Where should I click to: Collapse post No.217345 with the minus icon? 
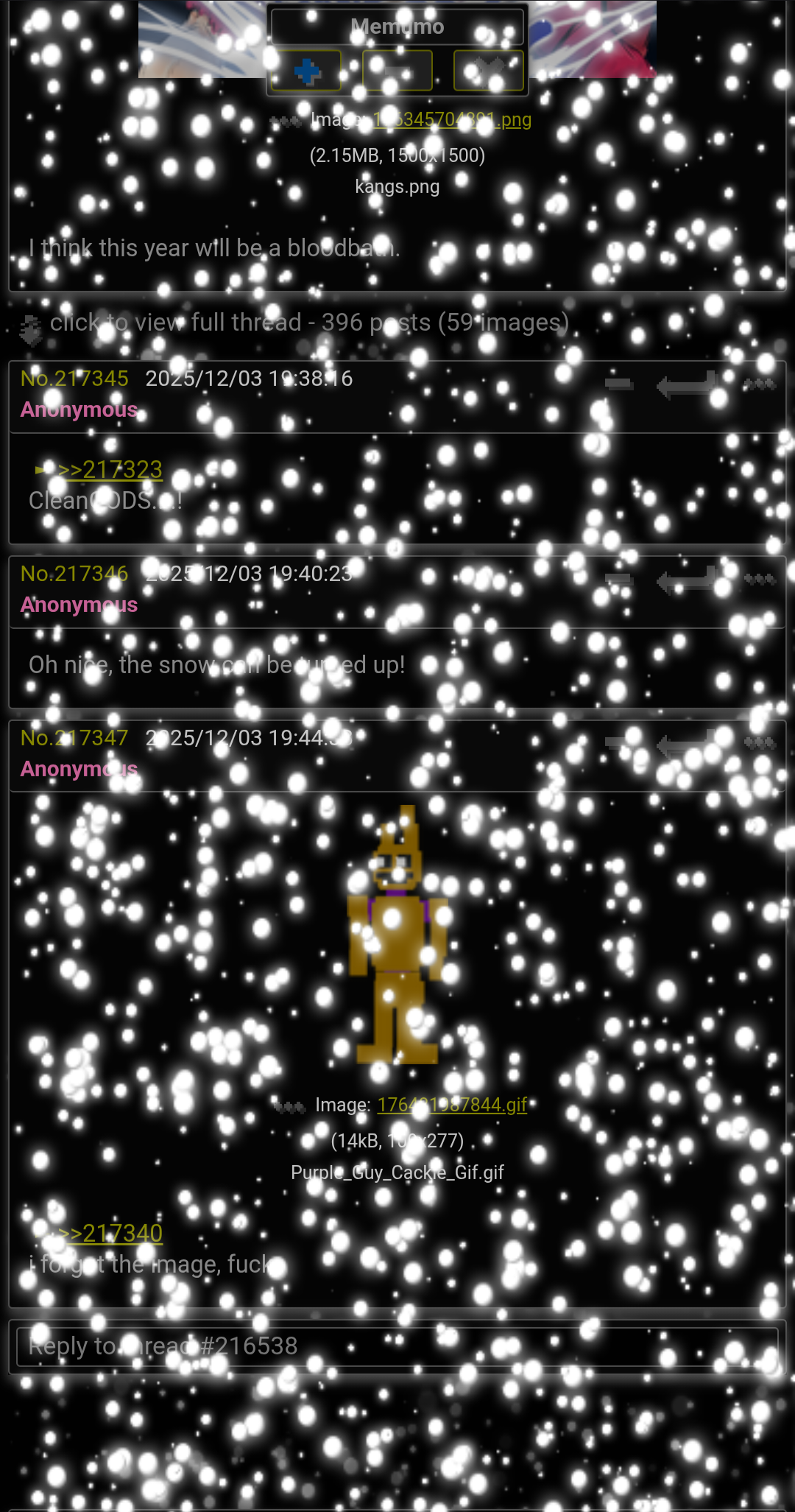coord(619,384)
